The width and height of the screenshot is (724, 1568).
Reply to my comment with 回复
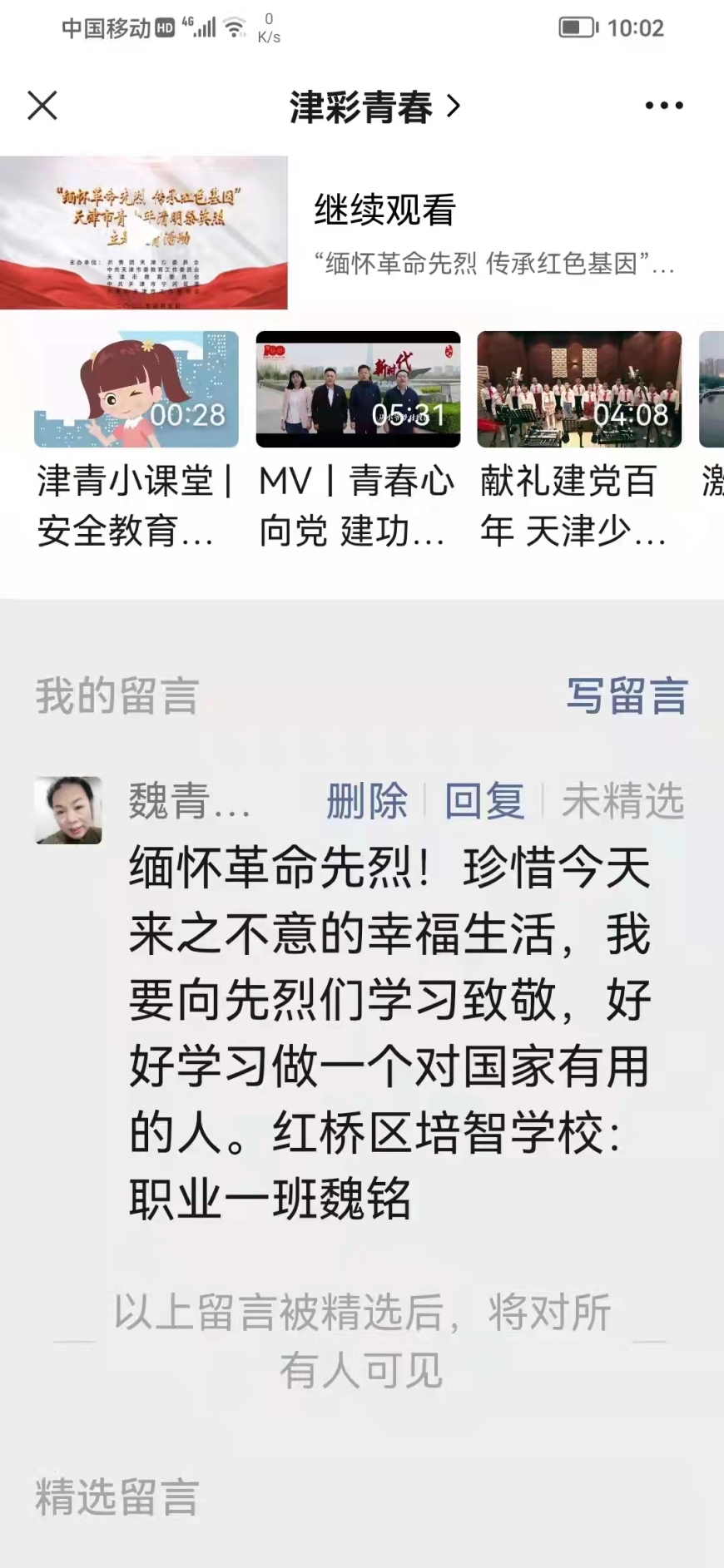484,801
